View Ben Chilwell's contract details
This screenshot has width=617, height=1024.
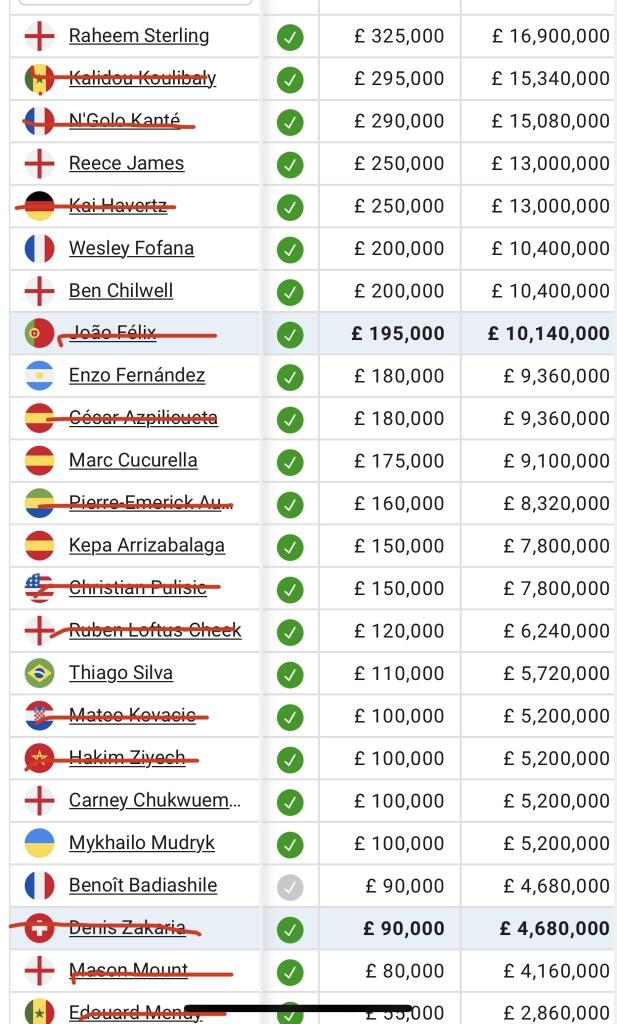pos(121,291)
